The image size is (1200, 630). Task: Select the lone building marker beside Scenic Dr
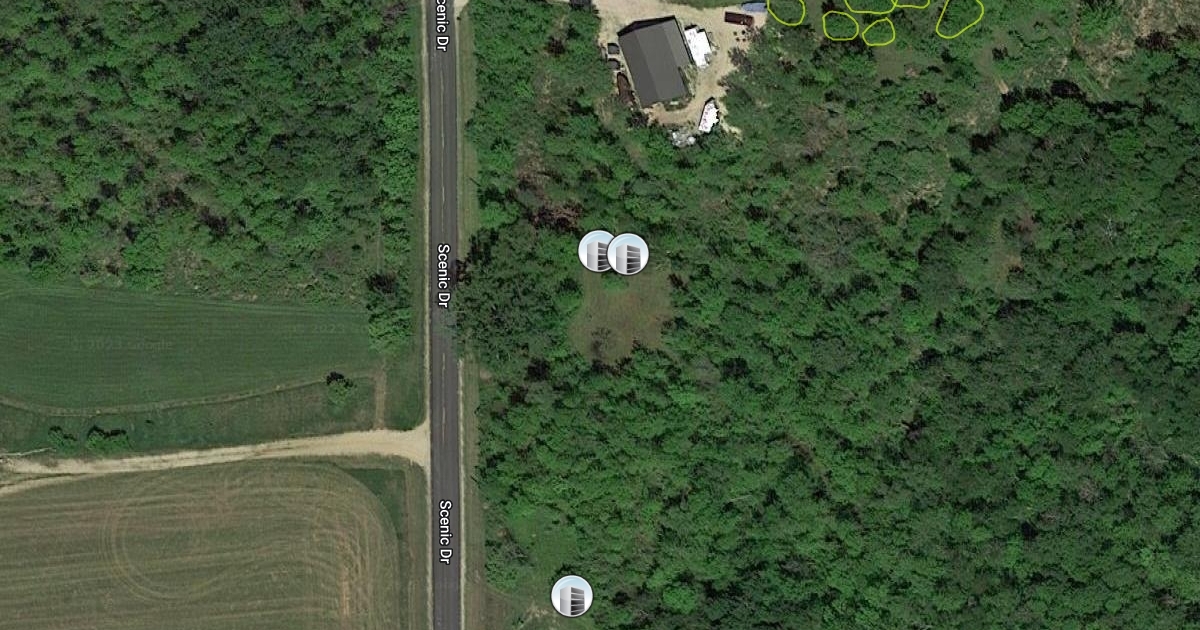point(572,596)
